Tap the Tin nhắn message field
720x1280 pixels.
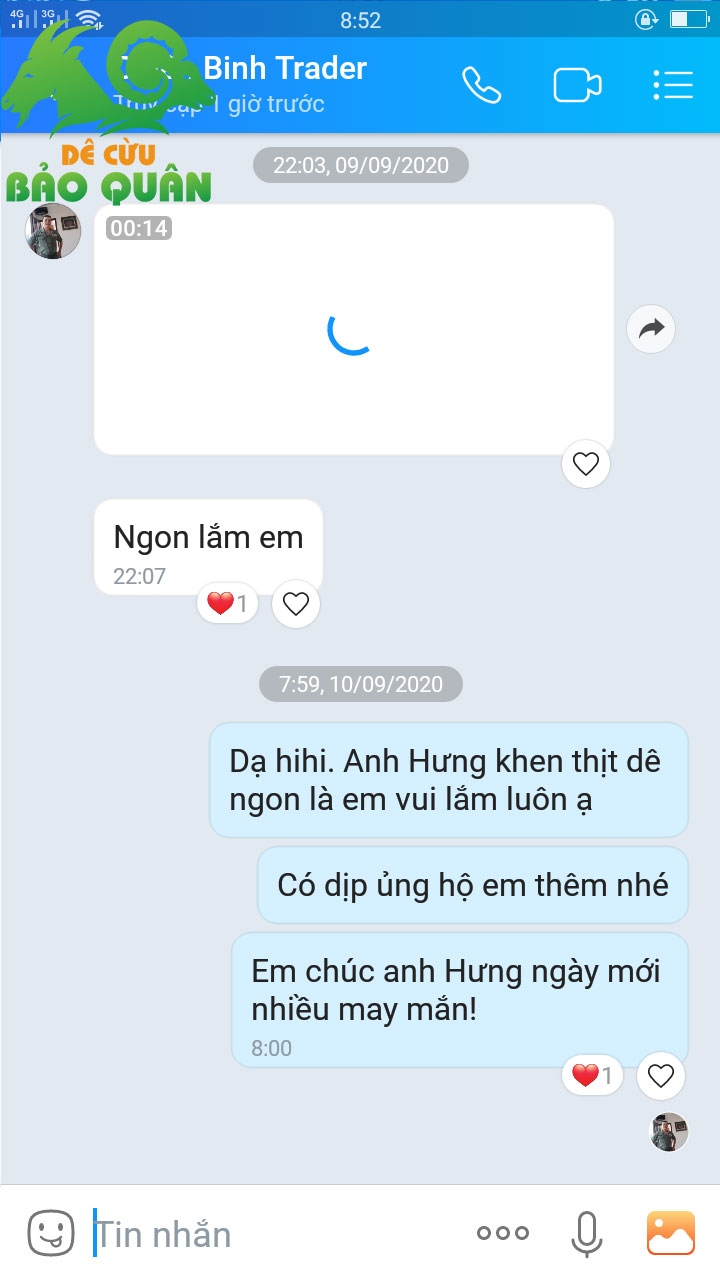tap(275, 1234)
